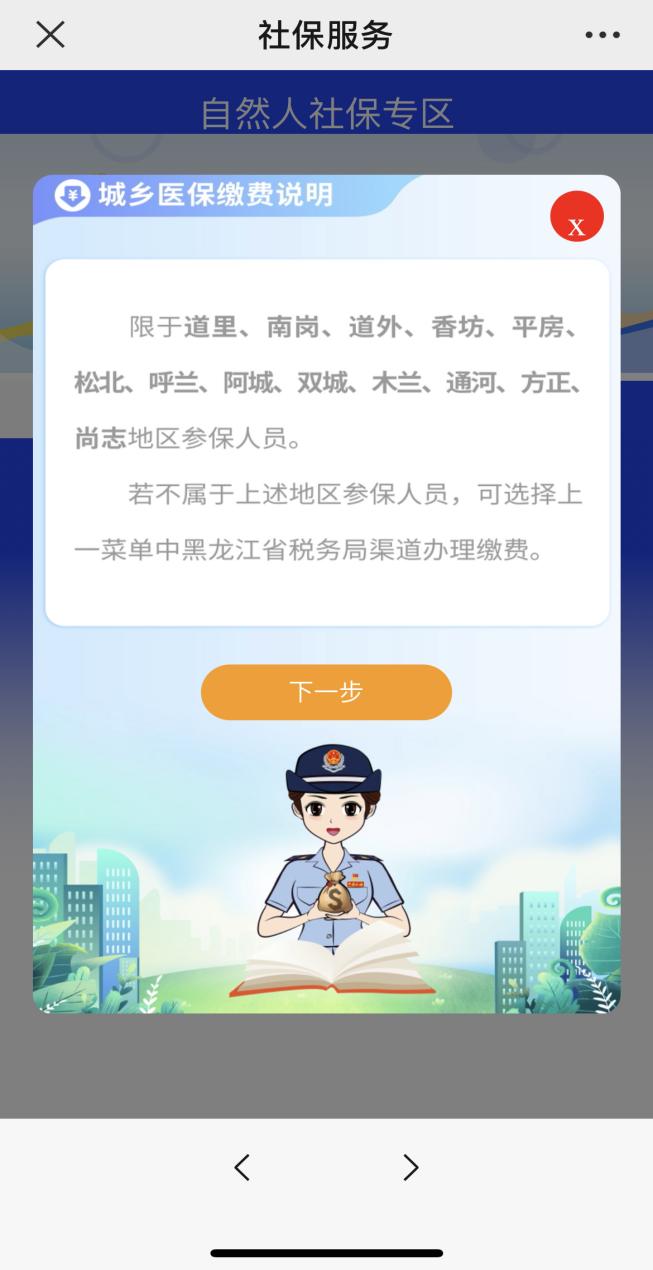Go forward to next web page
The image size is (653, 1270).
click(x=410, y=1167)
